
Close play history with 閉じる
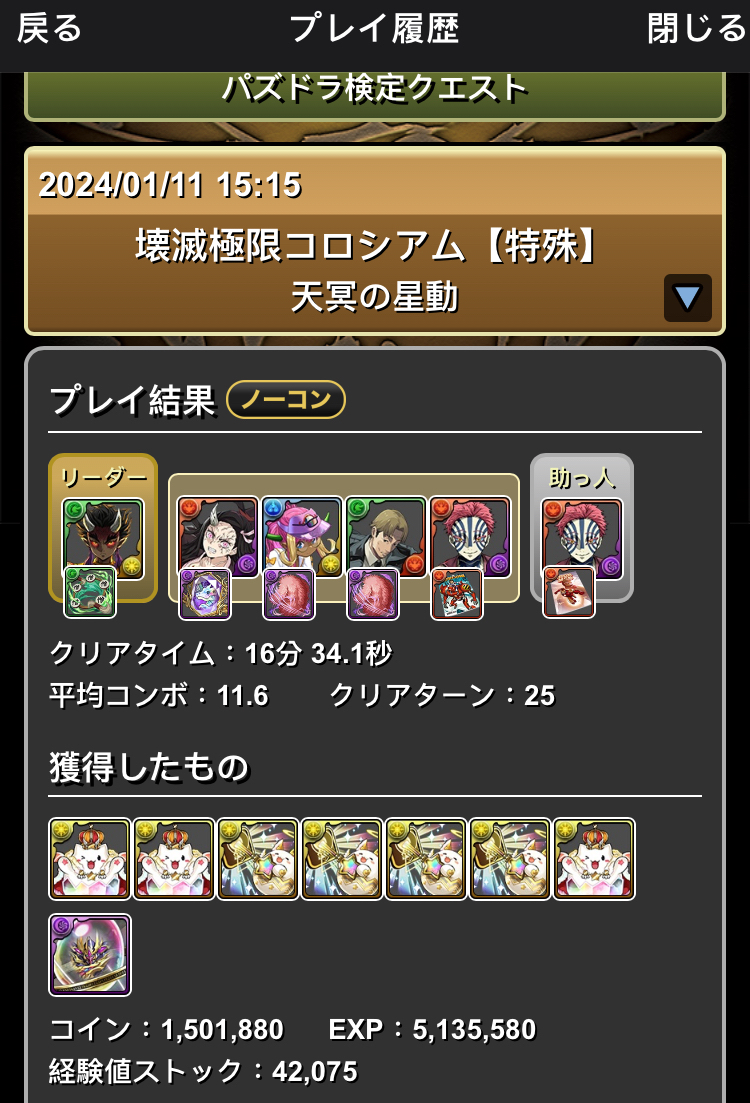[x=696, y=30]
